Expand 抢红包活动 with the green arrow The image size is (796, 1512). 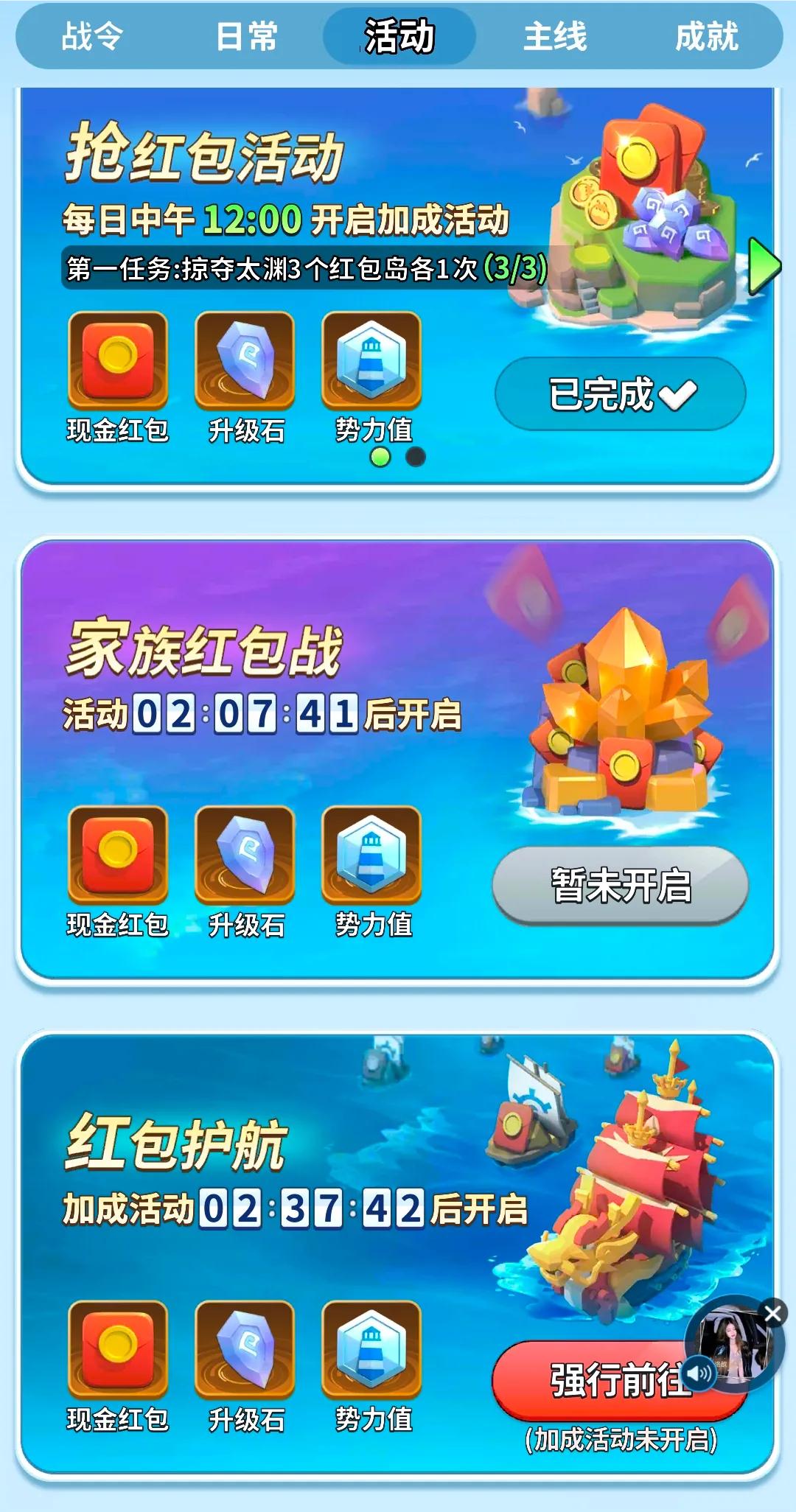pyautogui.click(x=764, y=267)
